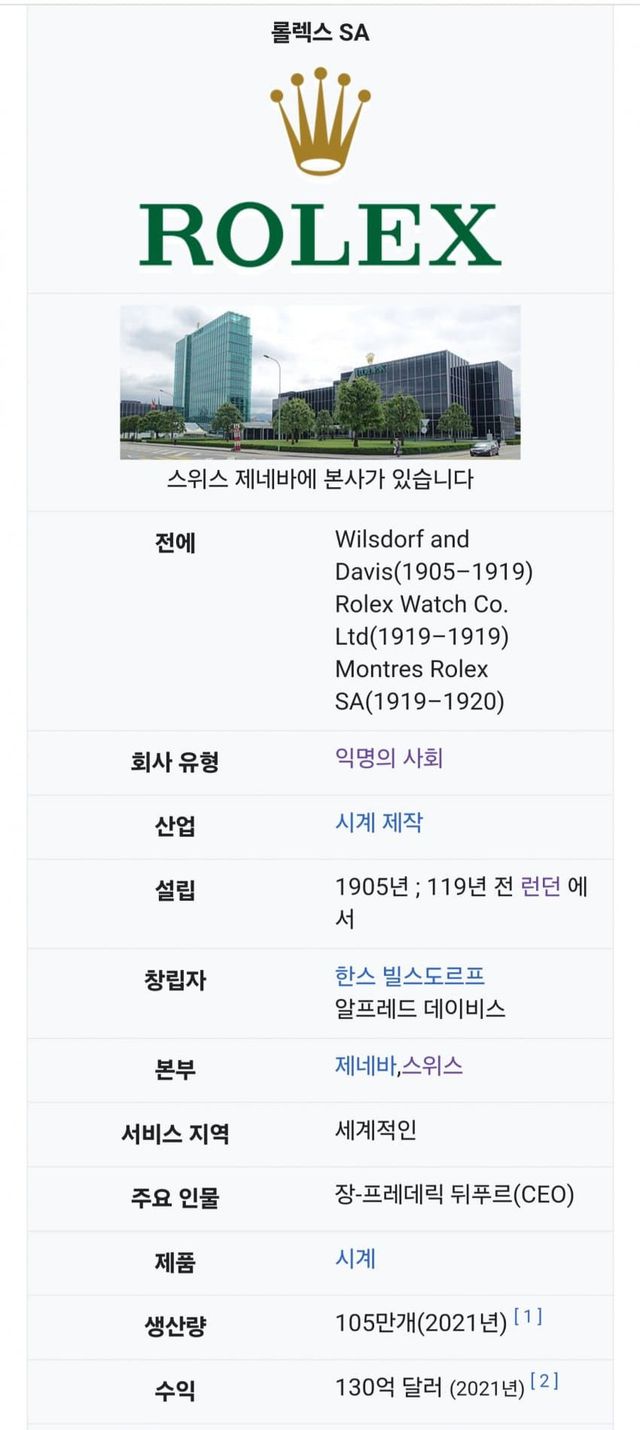Jump to footnote 1 beside production output

pos(528,1317)
